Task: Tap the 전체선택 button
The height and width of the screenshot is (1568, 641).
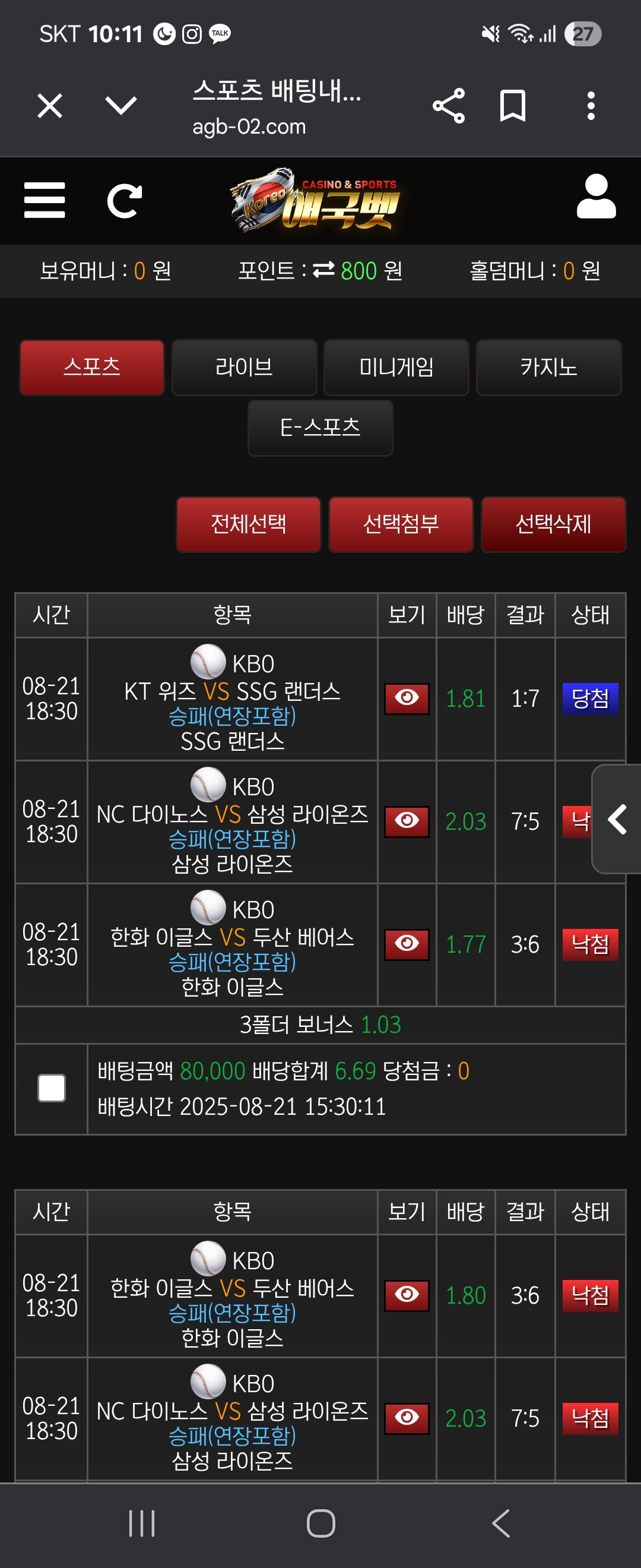Action: [x=248, y=524]
